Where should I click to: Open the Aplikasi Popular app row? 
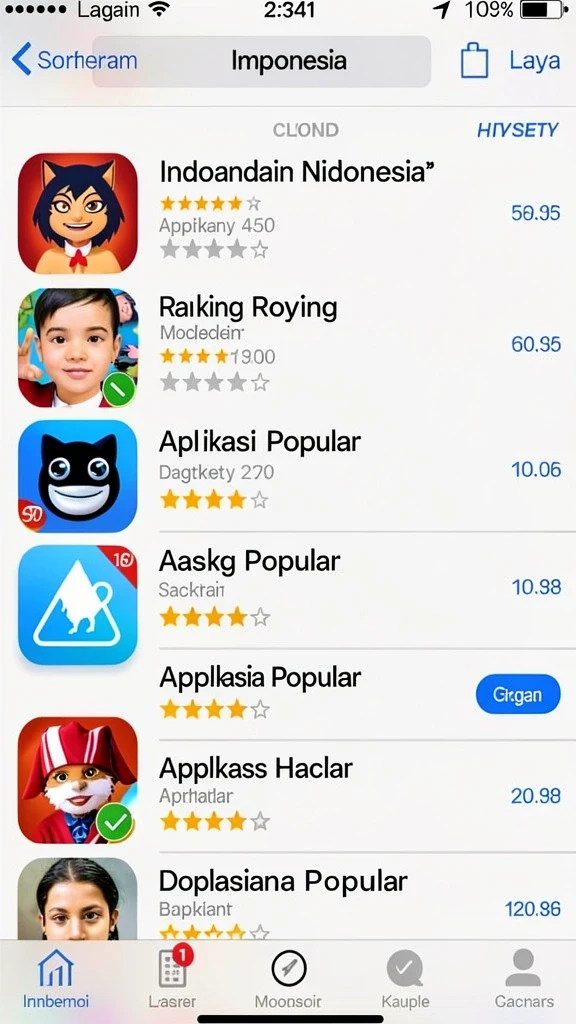(288, 473)
